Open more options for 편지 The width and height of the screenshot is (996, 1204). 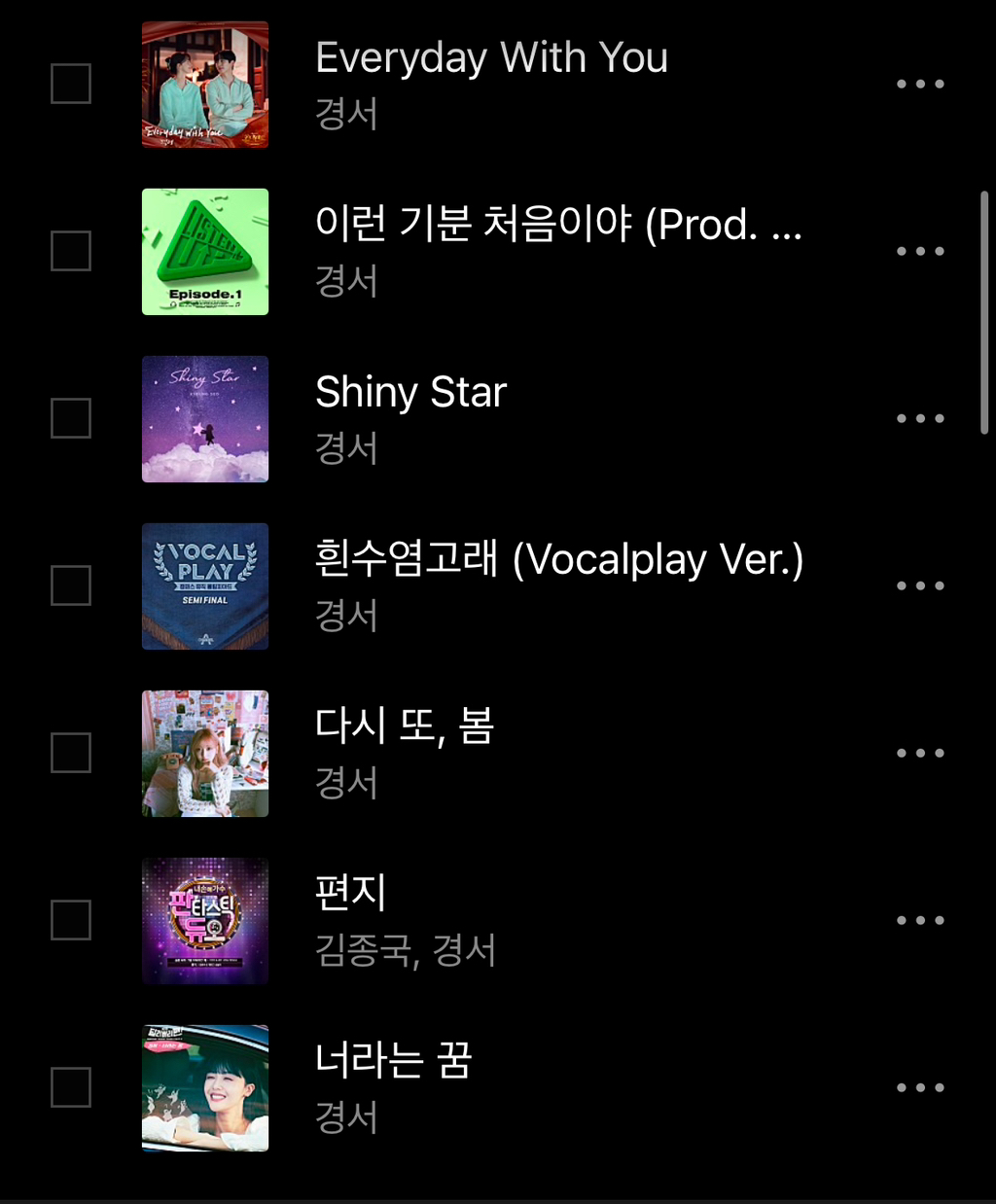(x=920, y=920)
